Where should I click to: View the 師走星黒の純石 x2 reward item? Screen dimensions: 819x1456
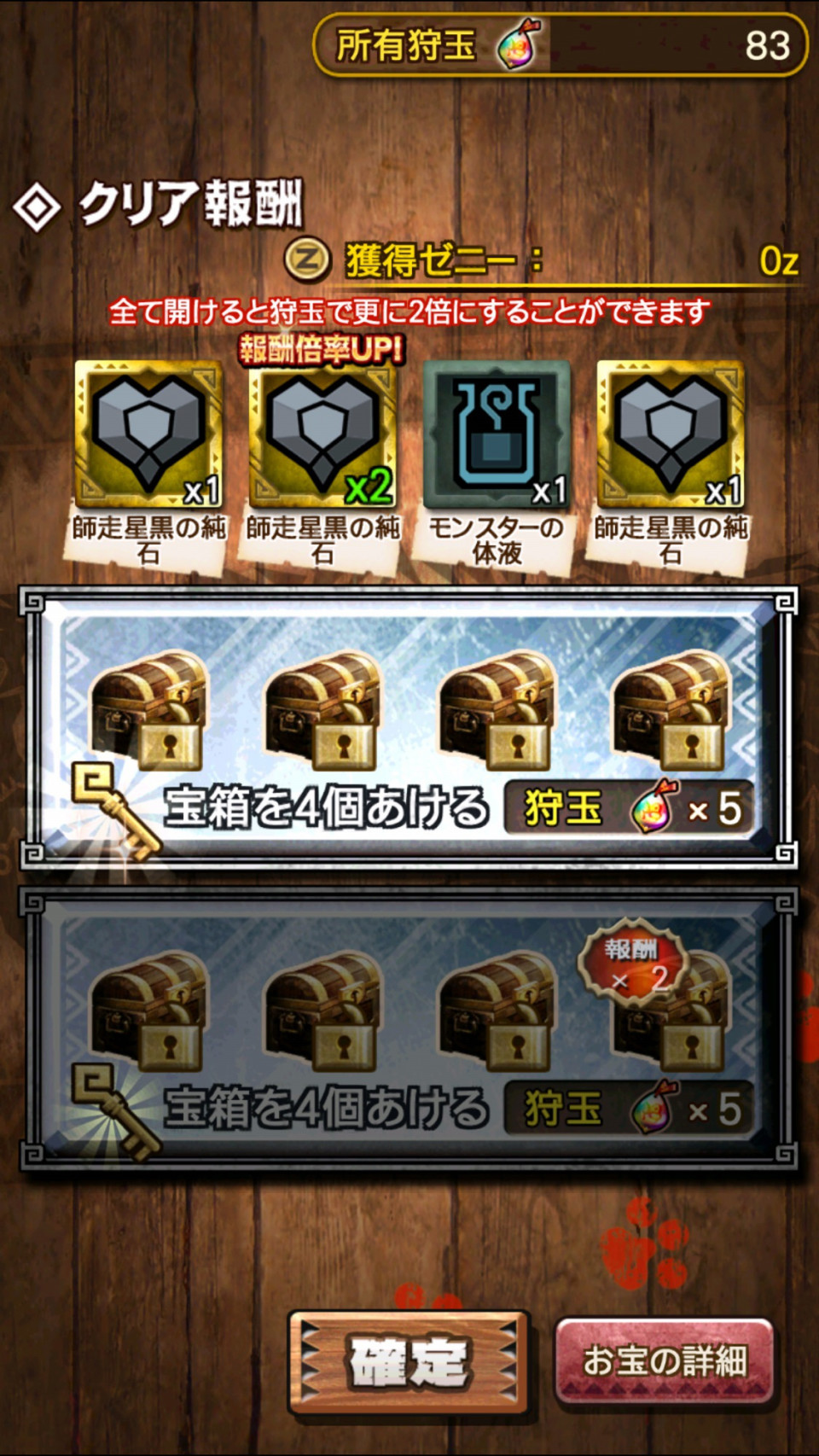pyautogui.click(x=322, y=435)
